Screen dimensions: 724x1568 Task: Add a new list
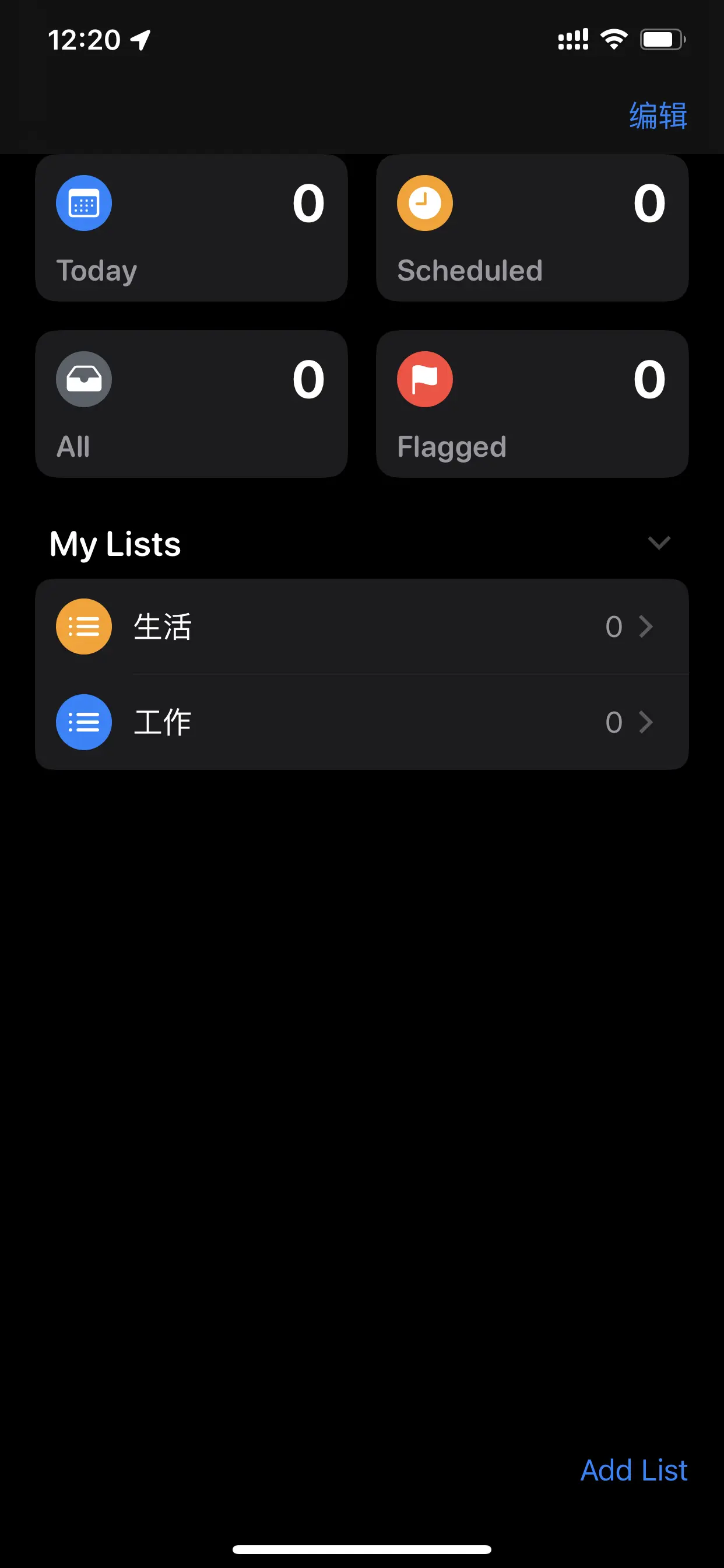(633, 1470)
